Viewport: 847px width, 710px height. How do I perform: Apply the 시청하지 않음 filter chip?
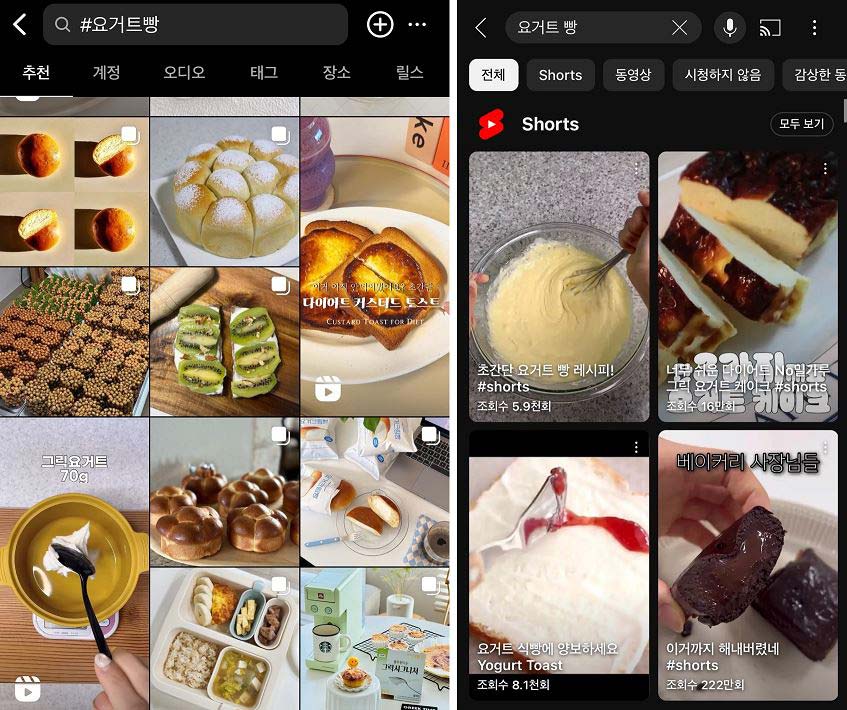[x=723, y=75]
